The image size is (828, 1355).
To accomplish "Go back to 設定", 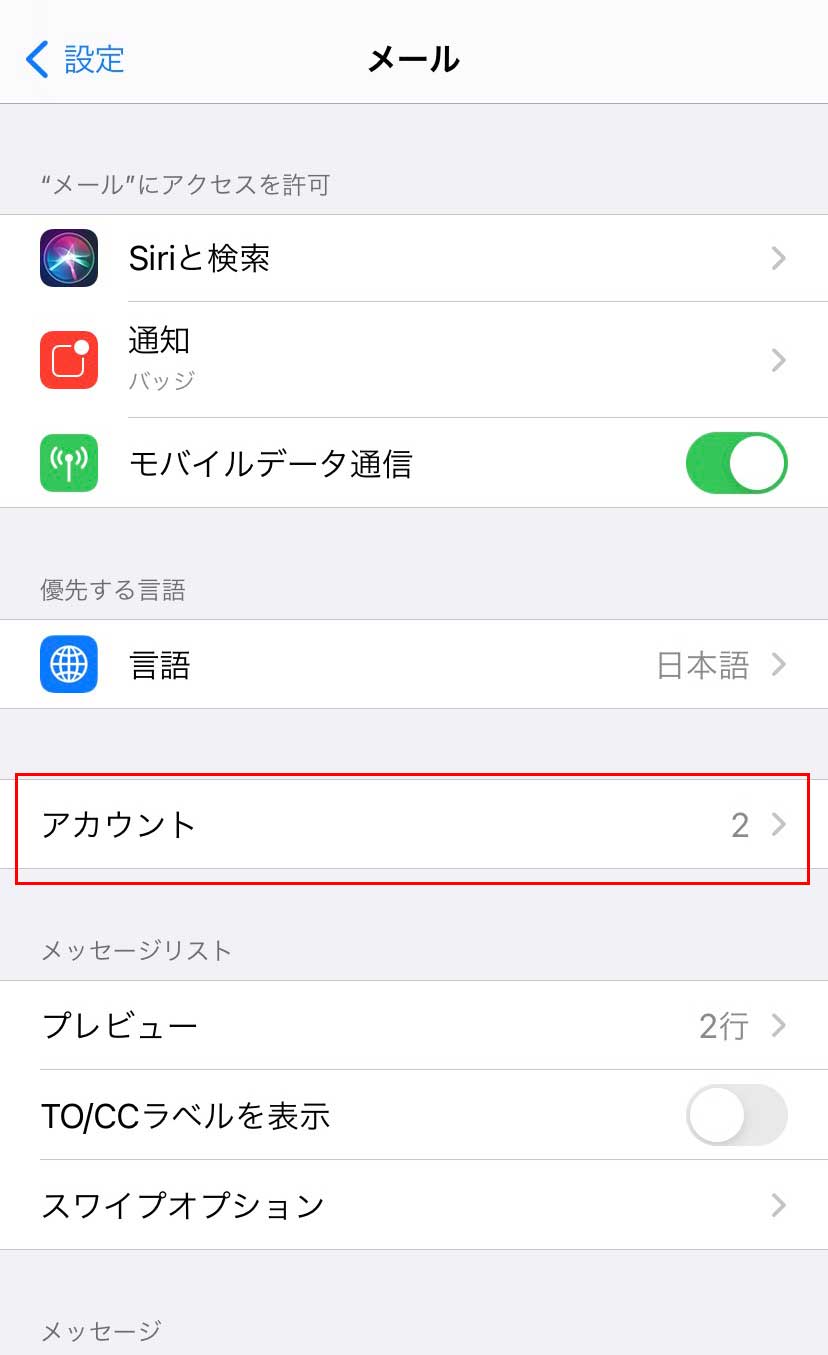I will [75, 59].
